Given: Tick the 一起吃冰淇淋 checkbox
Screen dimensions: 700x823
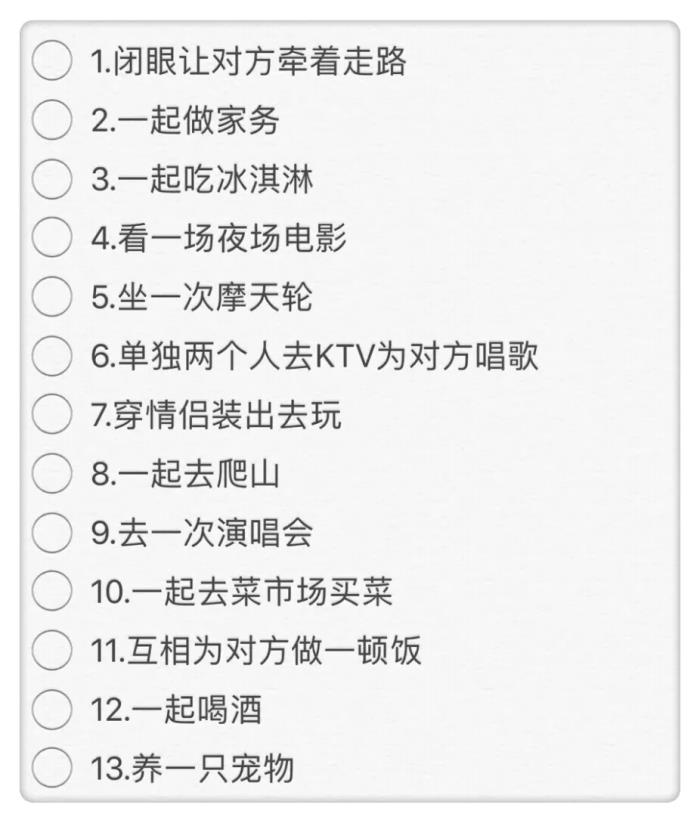Looking at the screenshot, I should pyautogui.click(x=51, y=180).
